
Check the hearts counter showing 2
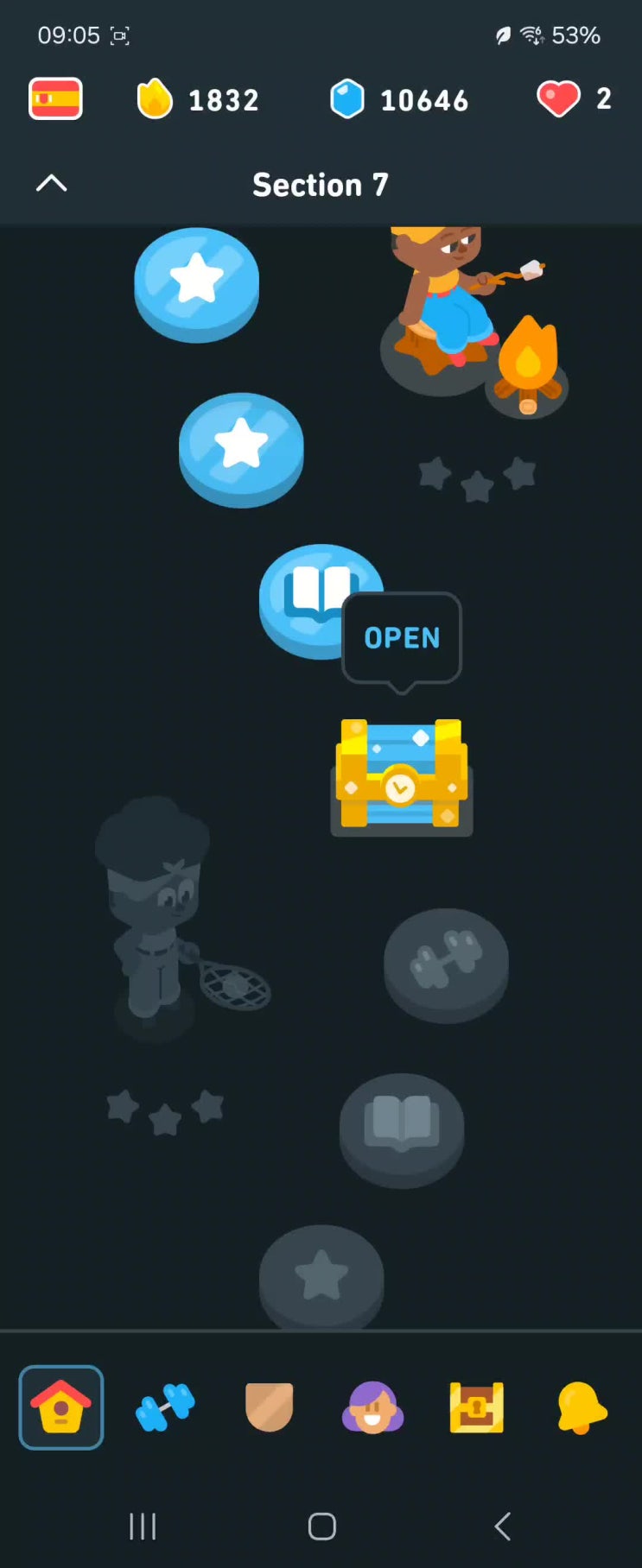[575, 99]
